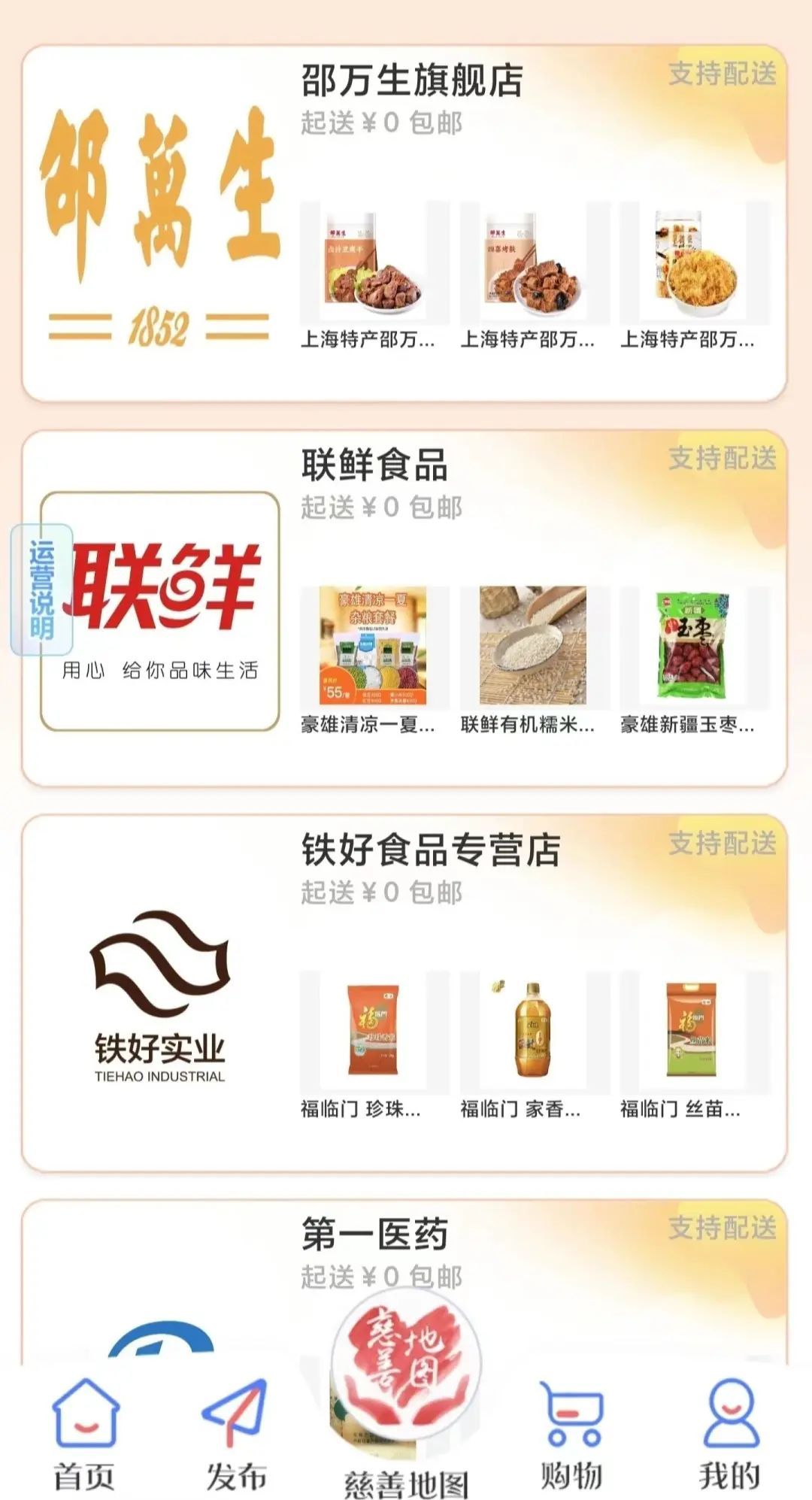View the 福临门 珍珠 rice product

(374, 1044)
